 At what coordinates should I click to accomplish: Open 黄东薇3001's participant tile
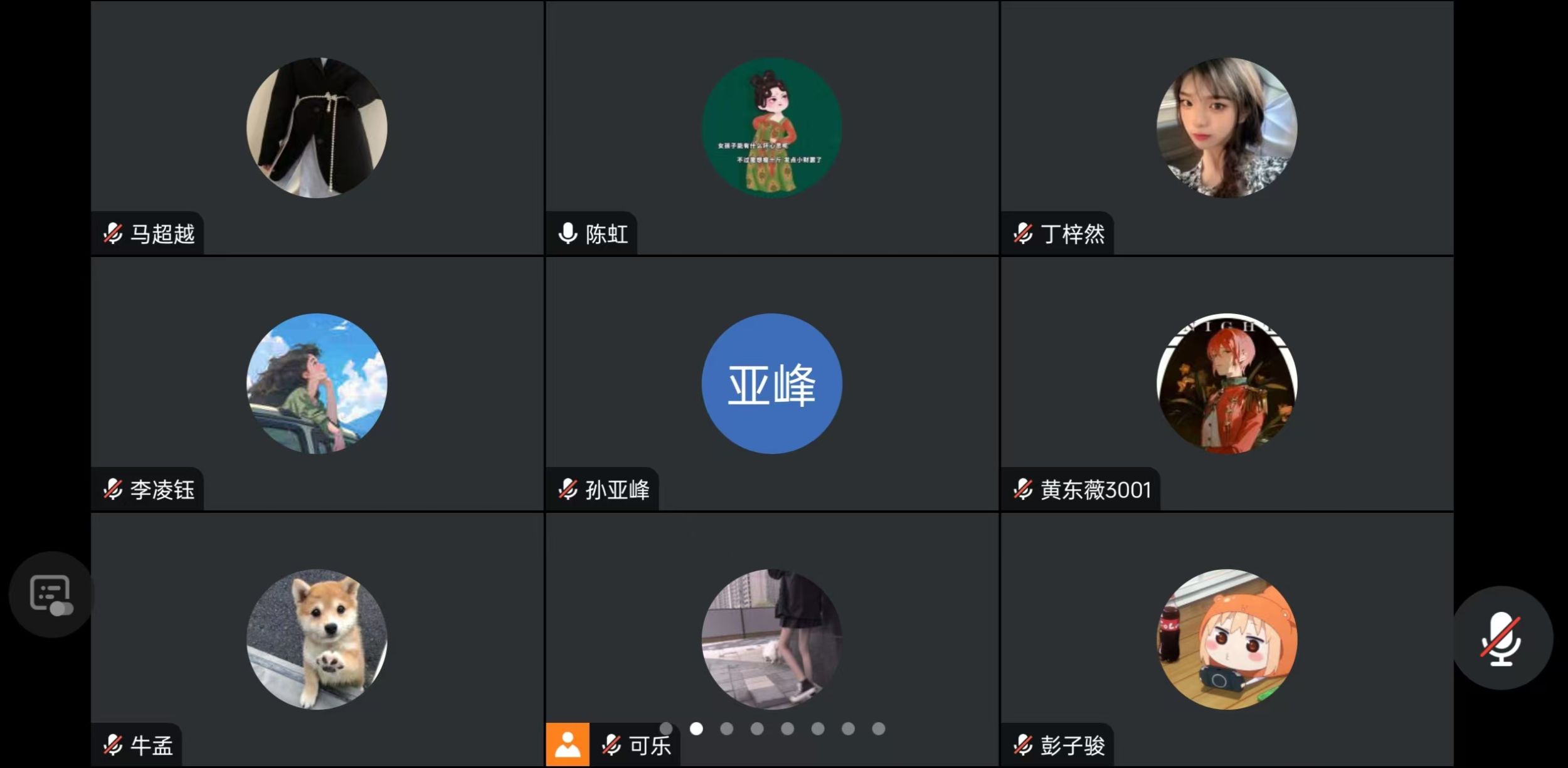point(1226,384)
